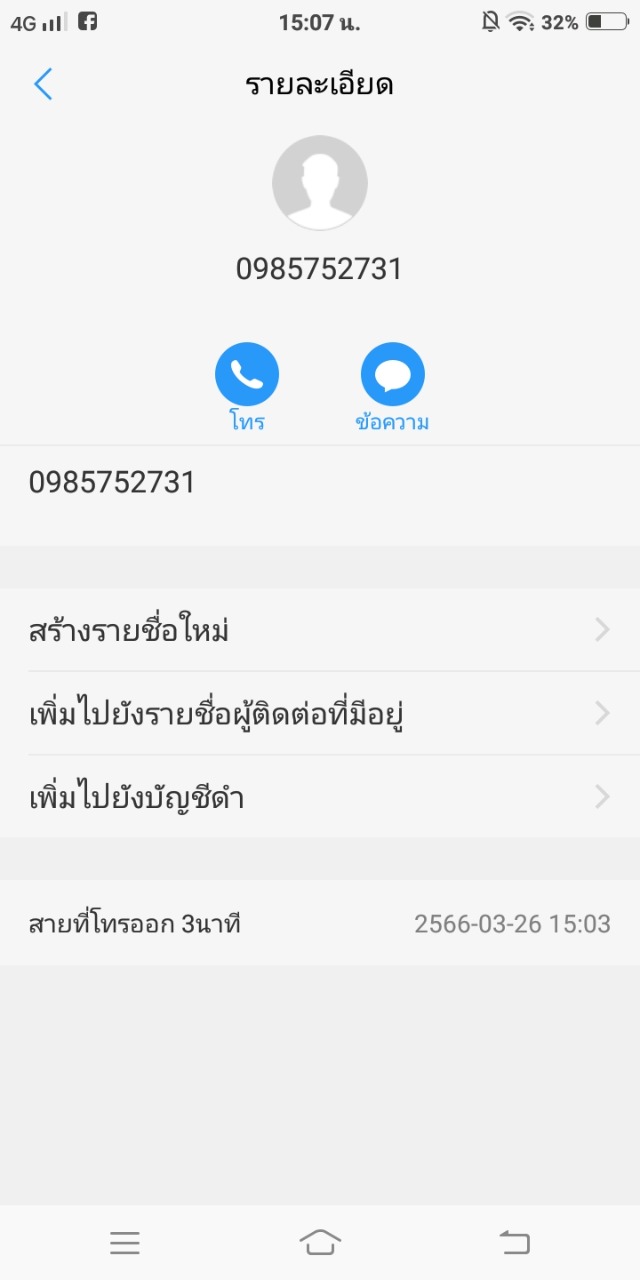
Task: Open the outgoing call log entry
Action: (320, 924)
